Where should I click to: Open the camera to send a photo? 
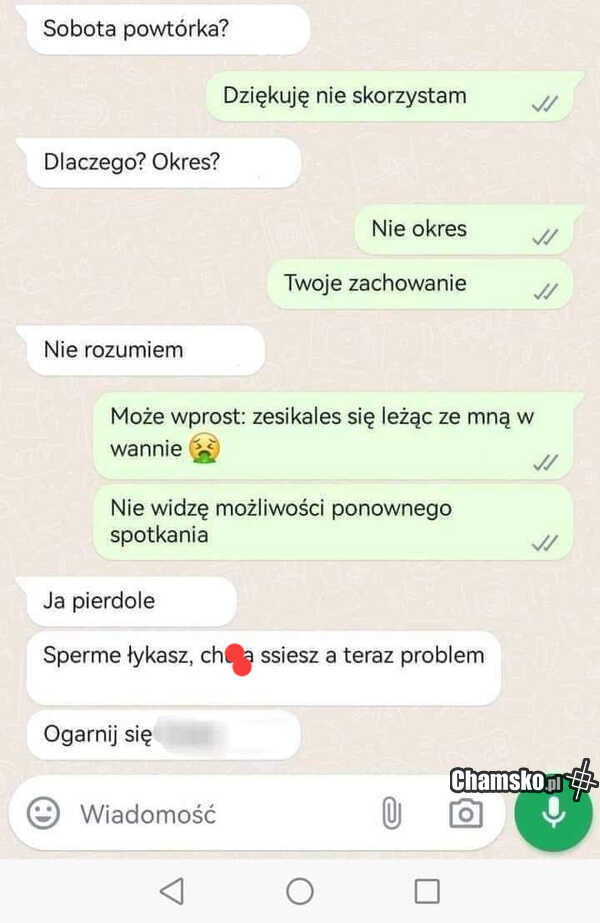(465, 814)
